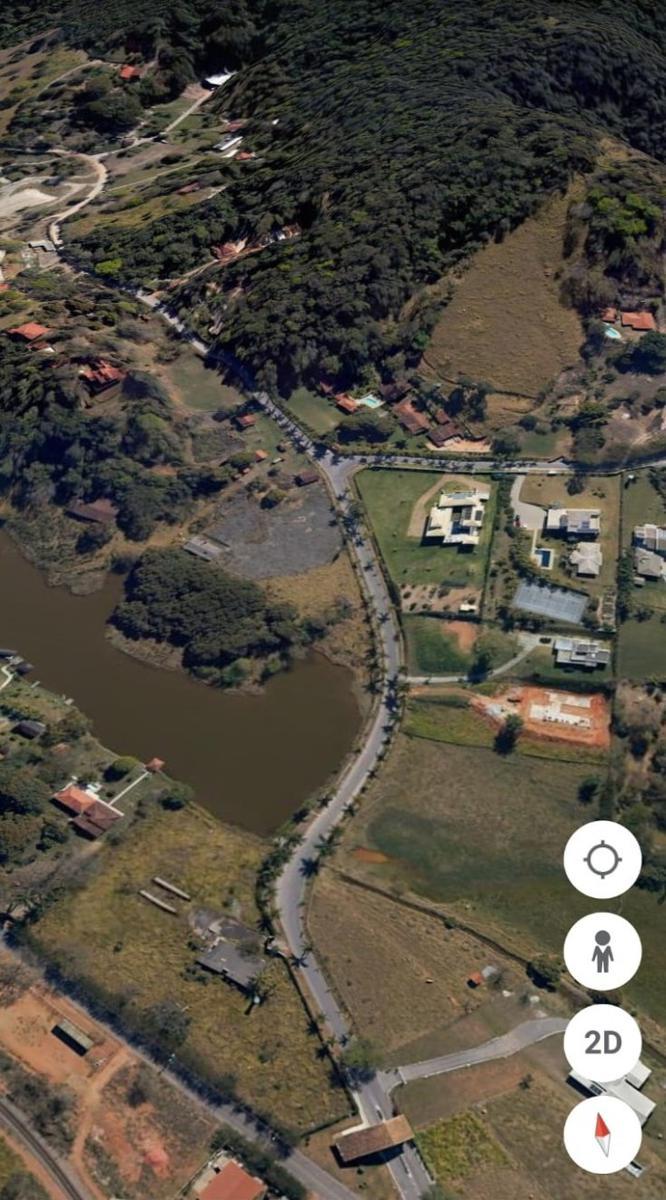Center map on my current location

coord(602,859)
